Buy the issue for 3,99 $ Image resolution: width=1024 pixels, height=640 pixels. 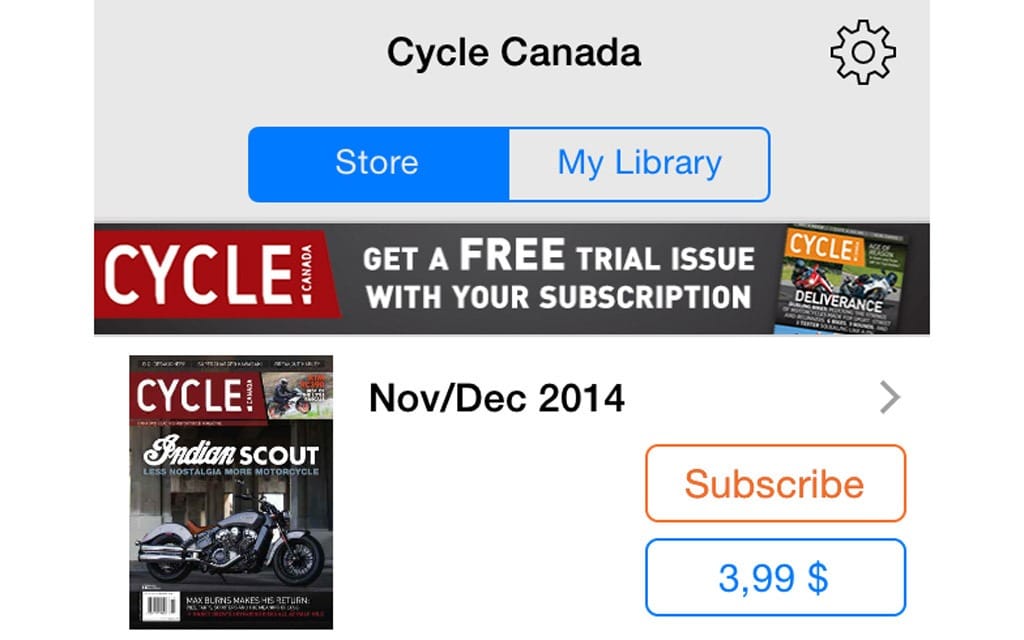775,577
